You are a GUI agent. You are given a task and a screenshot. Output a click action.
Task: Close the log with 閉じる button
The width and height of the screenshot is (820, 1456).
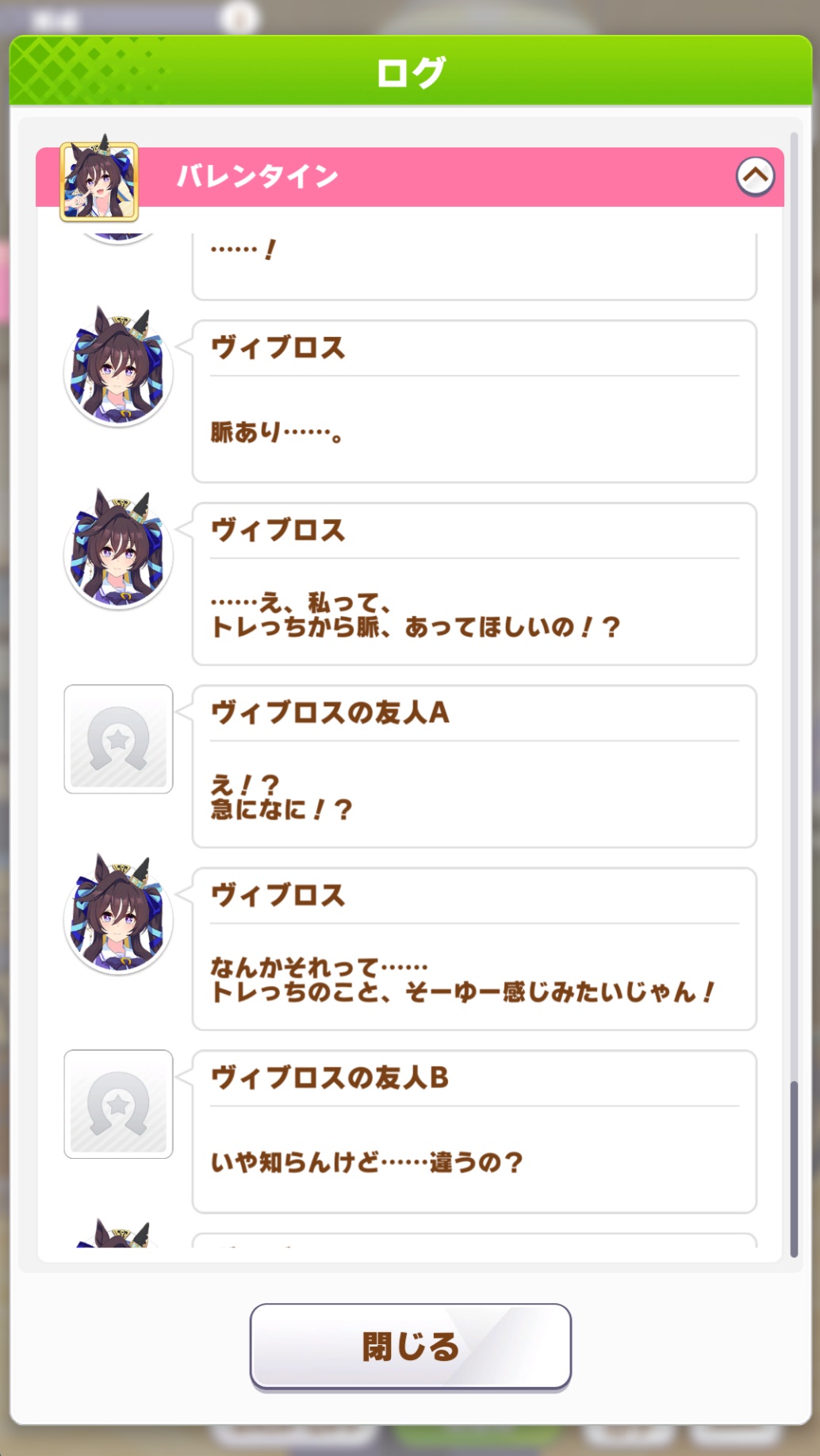click(410, 1347)
